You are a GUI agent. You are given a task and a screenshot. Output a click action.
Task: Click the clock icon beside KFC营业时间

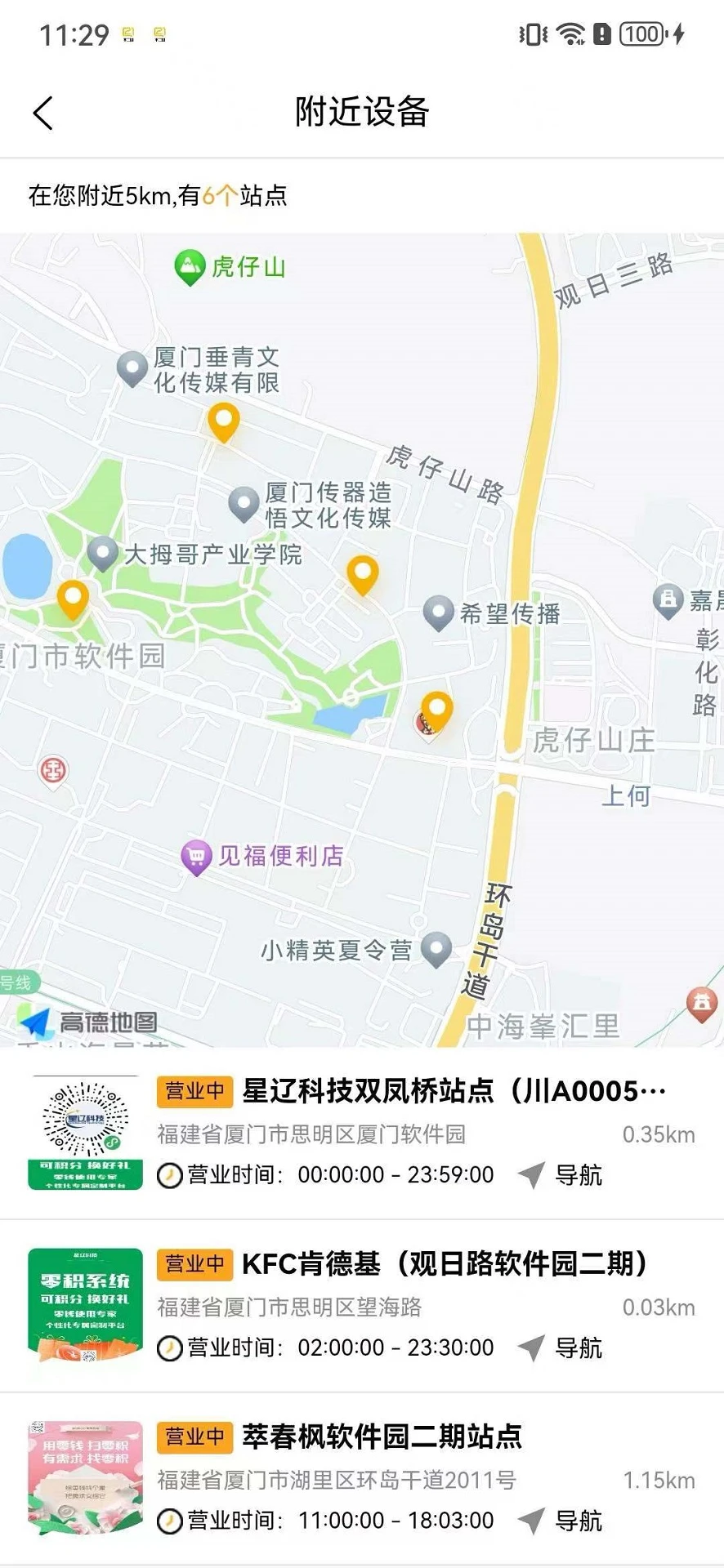coord(169,1347)
